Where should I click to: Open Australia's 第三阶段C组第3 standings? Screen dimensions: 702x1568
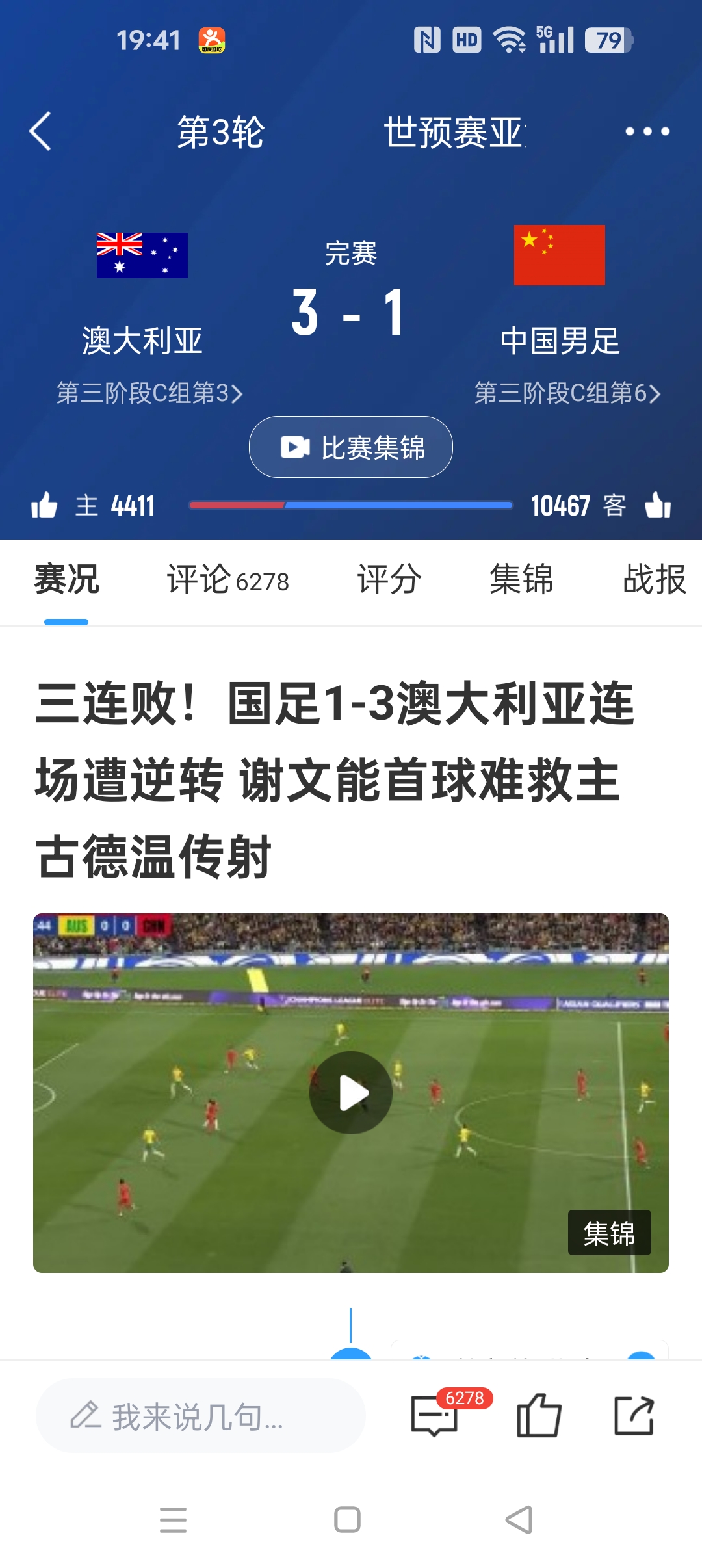click(149, 393)
